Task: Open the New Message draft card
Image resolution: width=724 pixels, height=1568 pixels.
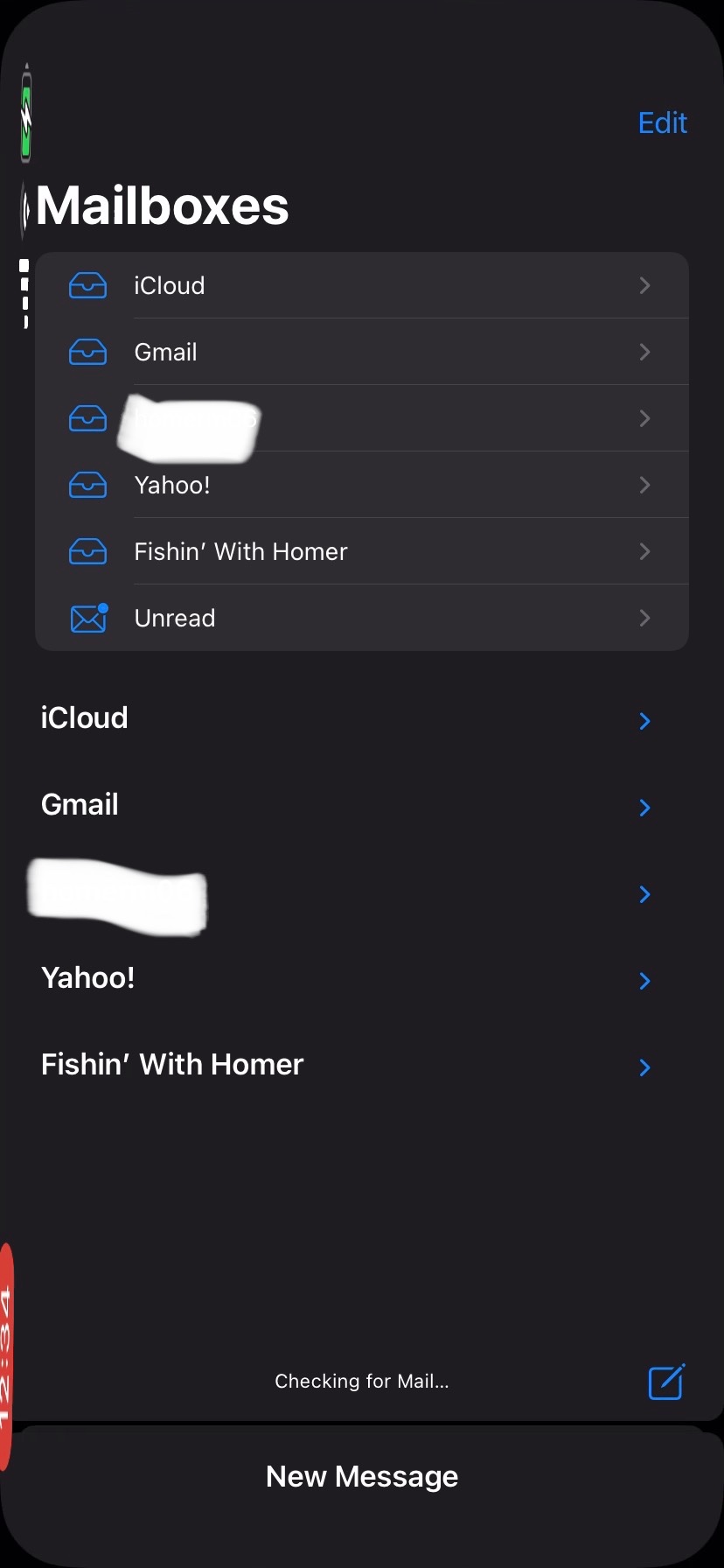Action: coord(362,1477)
